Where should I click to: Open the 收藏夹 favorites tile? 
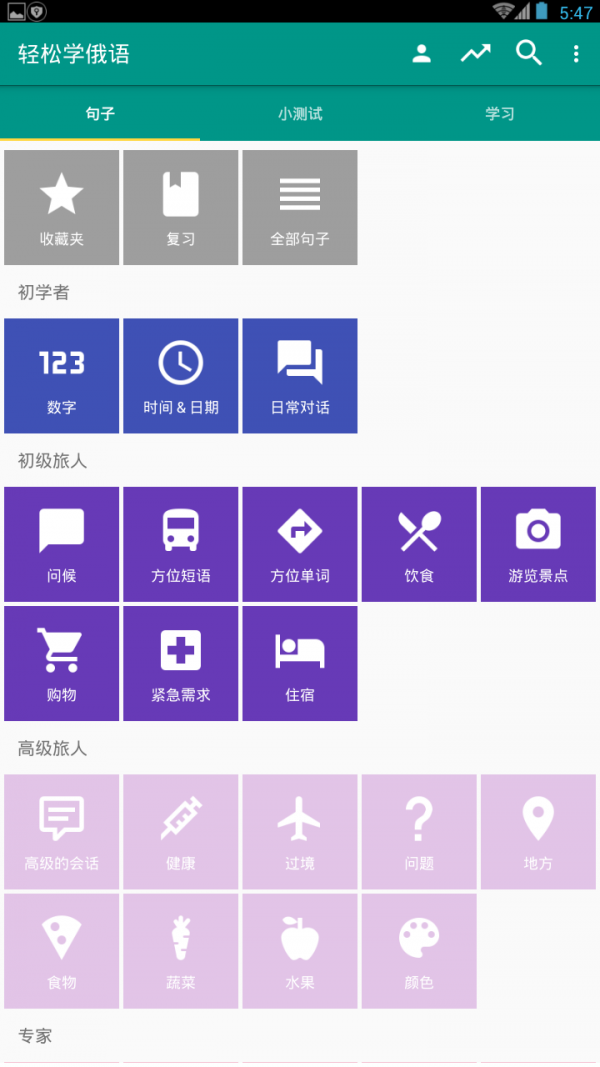pos(61,207)
